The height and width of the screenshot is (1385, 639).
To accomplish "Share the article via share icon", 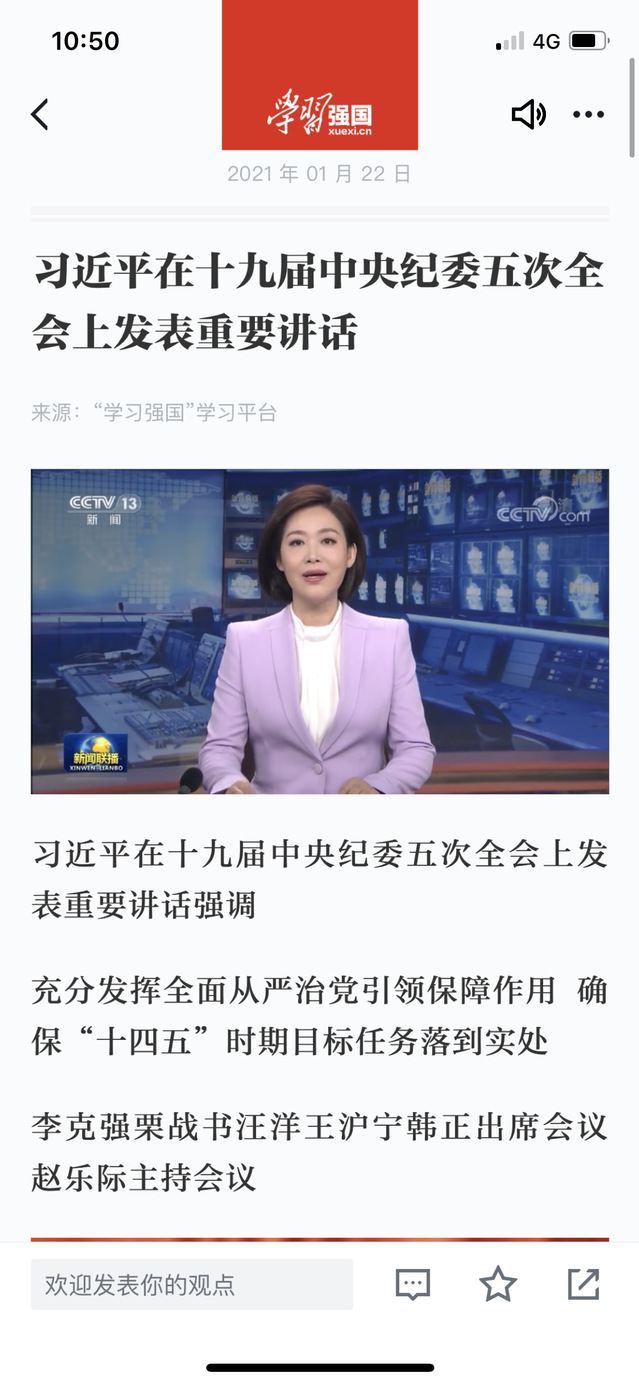I will (x=583, y=1285).
